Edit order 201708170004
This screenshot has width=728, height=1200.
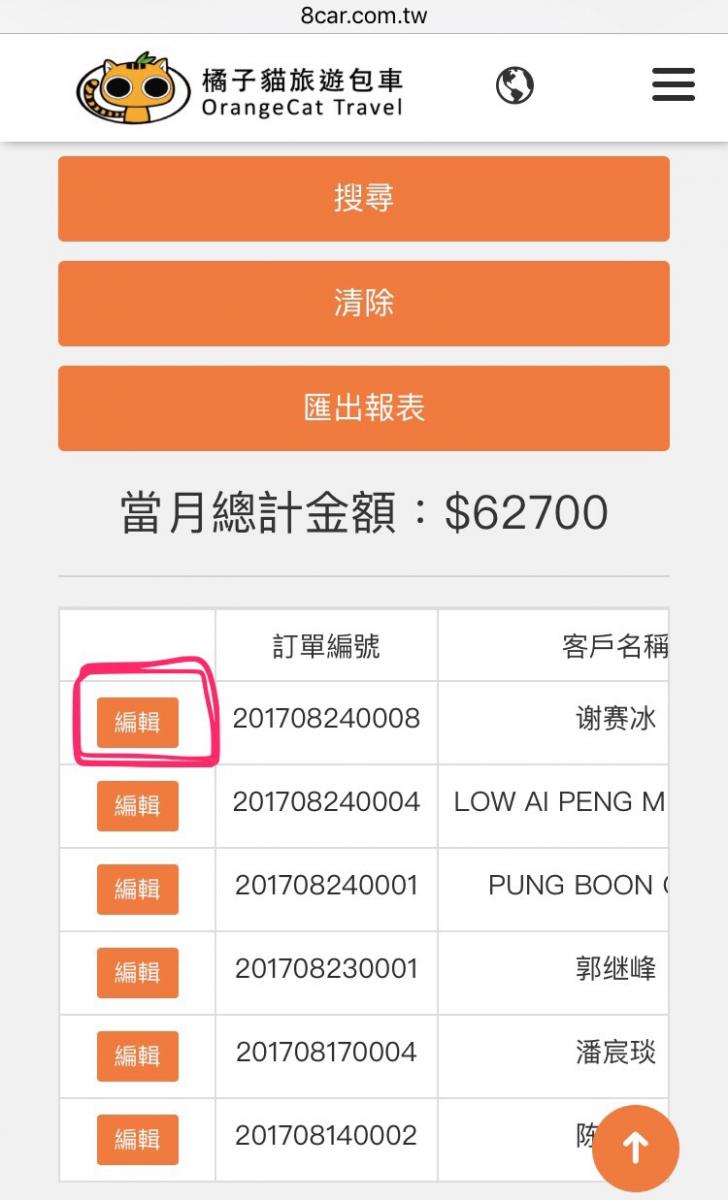[x=137, y=1056]
